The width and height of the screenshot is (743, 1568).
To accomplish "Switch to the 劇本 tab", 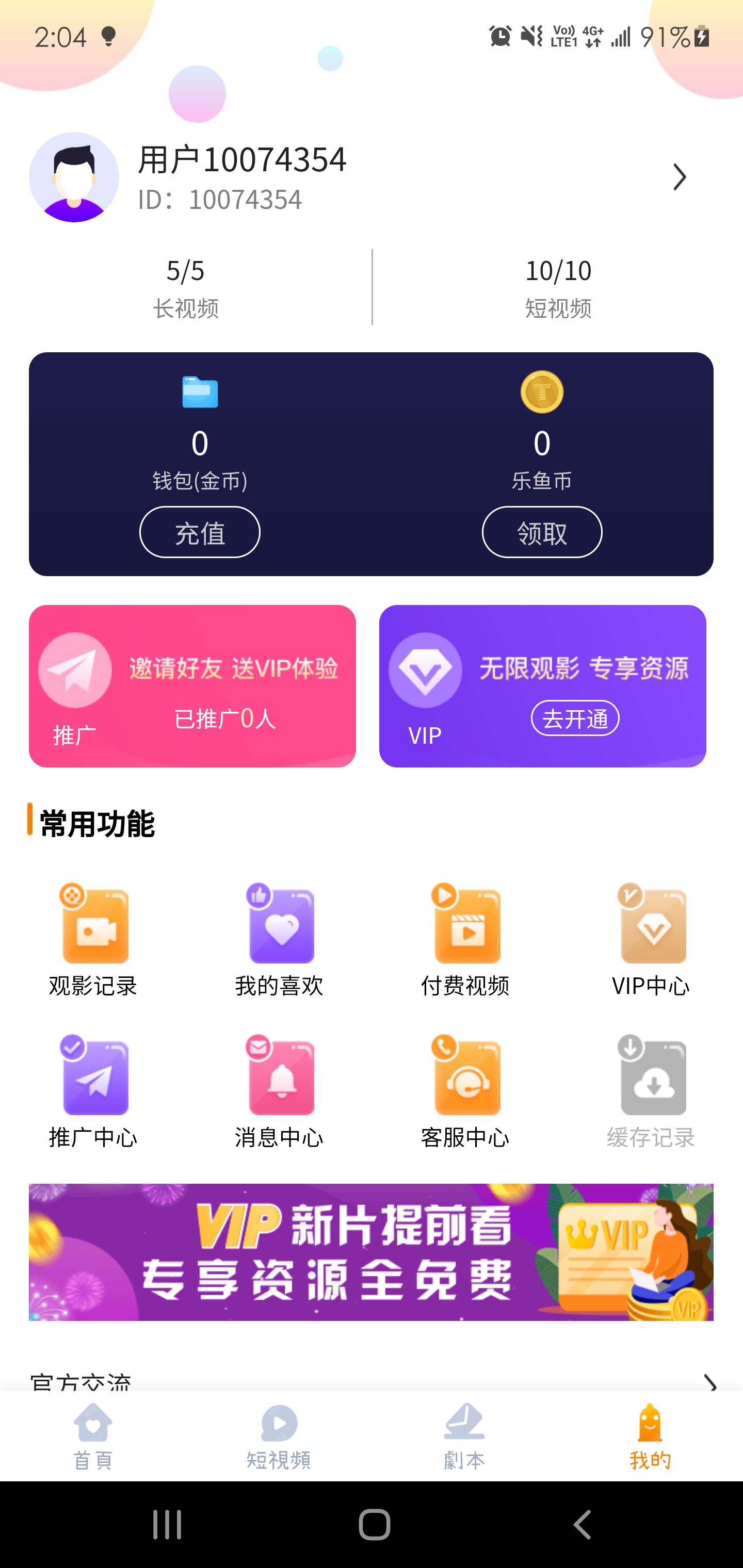I will [x=464, y=1436].
